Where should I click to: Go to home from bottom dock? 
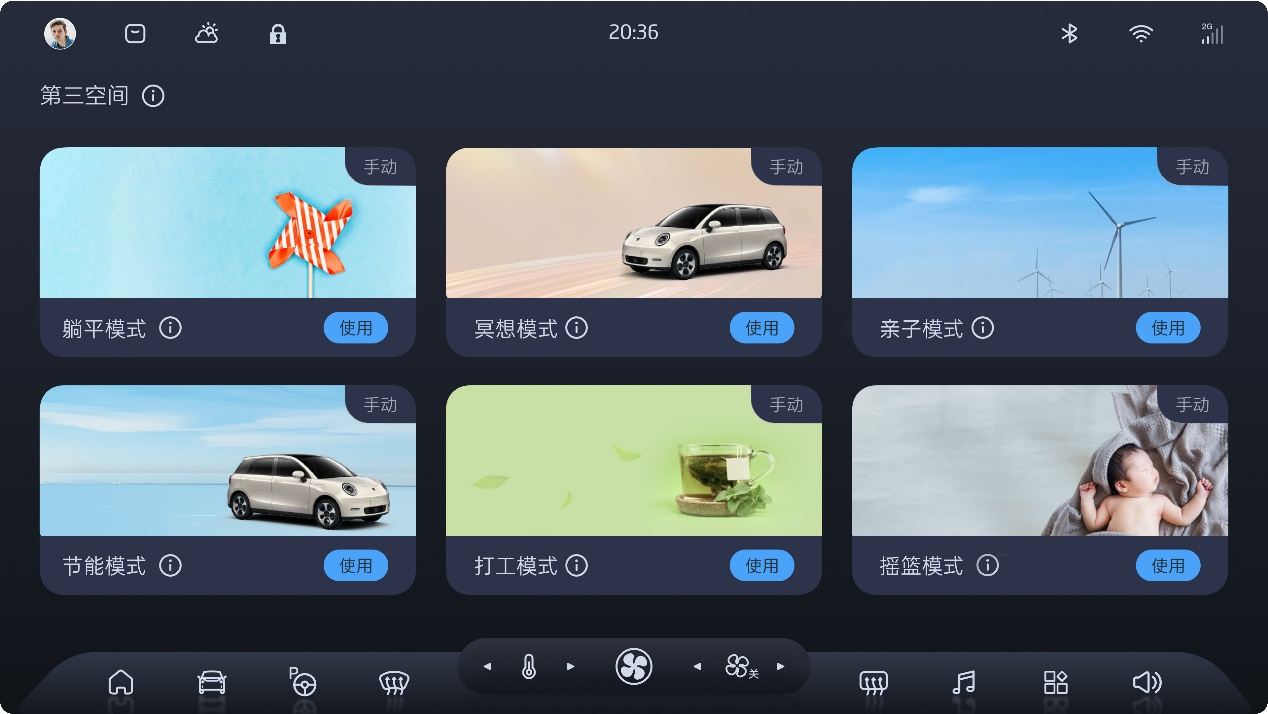click(121, 683)
